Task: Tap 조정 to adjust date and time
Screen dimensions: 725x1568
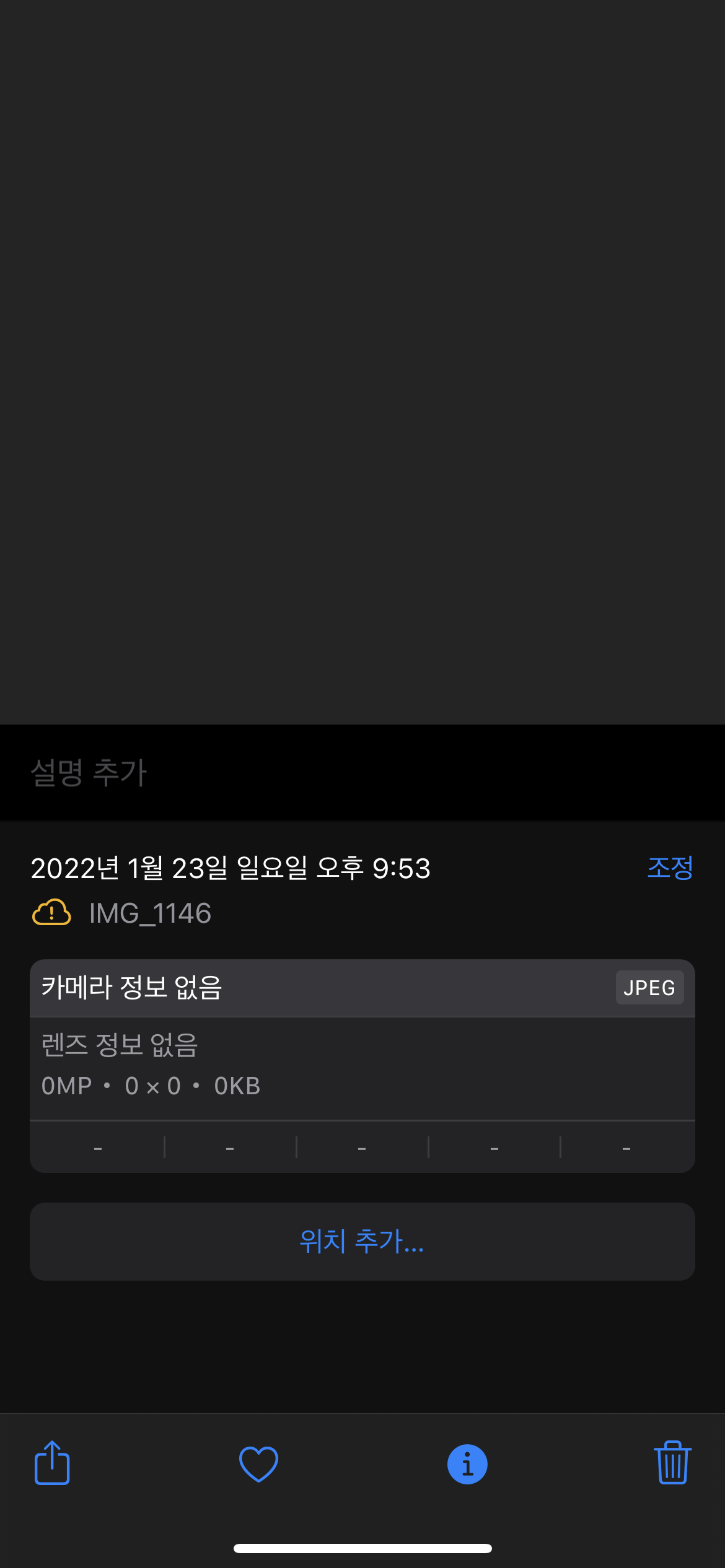Action: click(670, 868)
